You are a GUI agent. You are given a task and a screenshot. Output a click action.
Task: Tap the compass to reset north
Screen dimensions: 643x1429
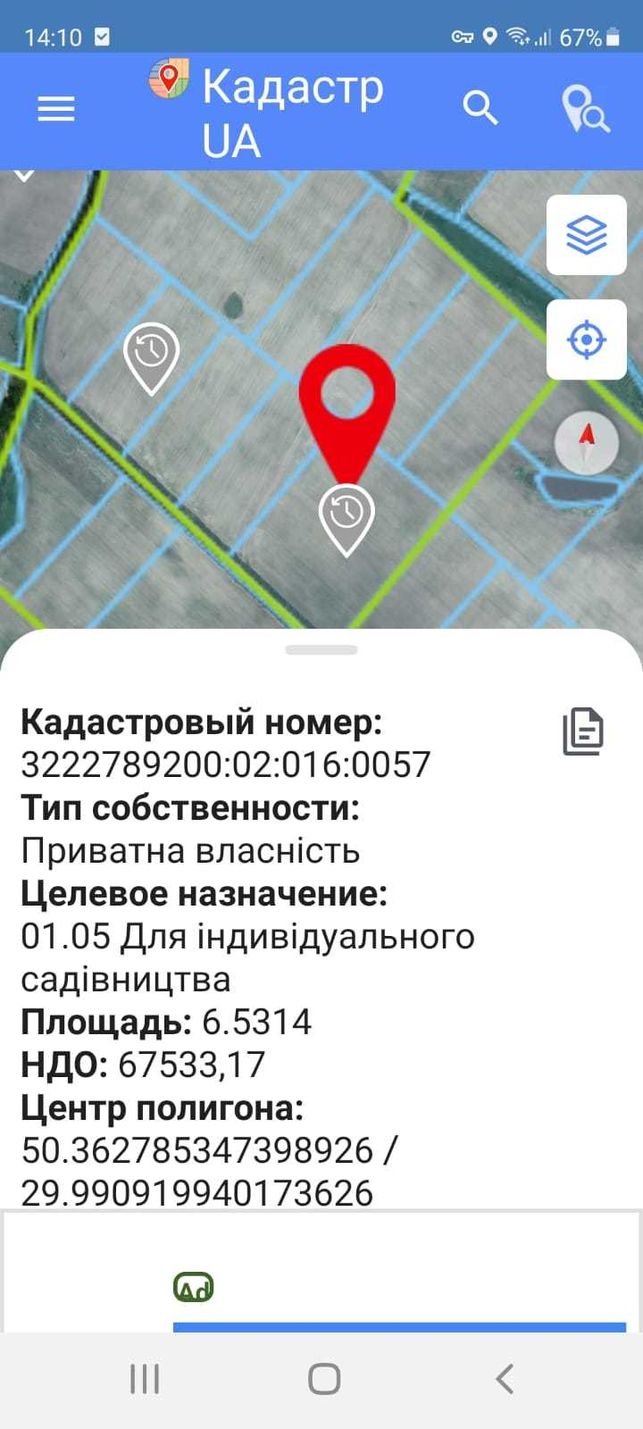click(x=587, y=444)
